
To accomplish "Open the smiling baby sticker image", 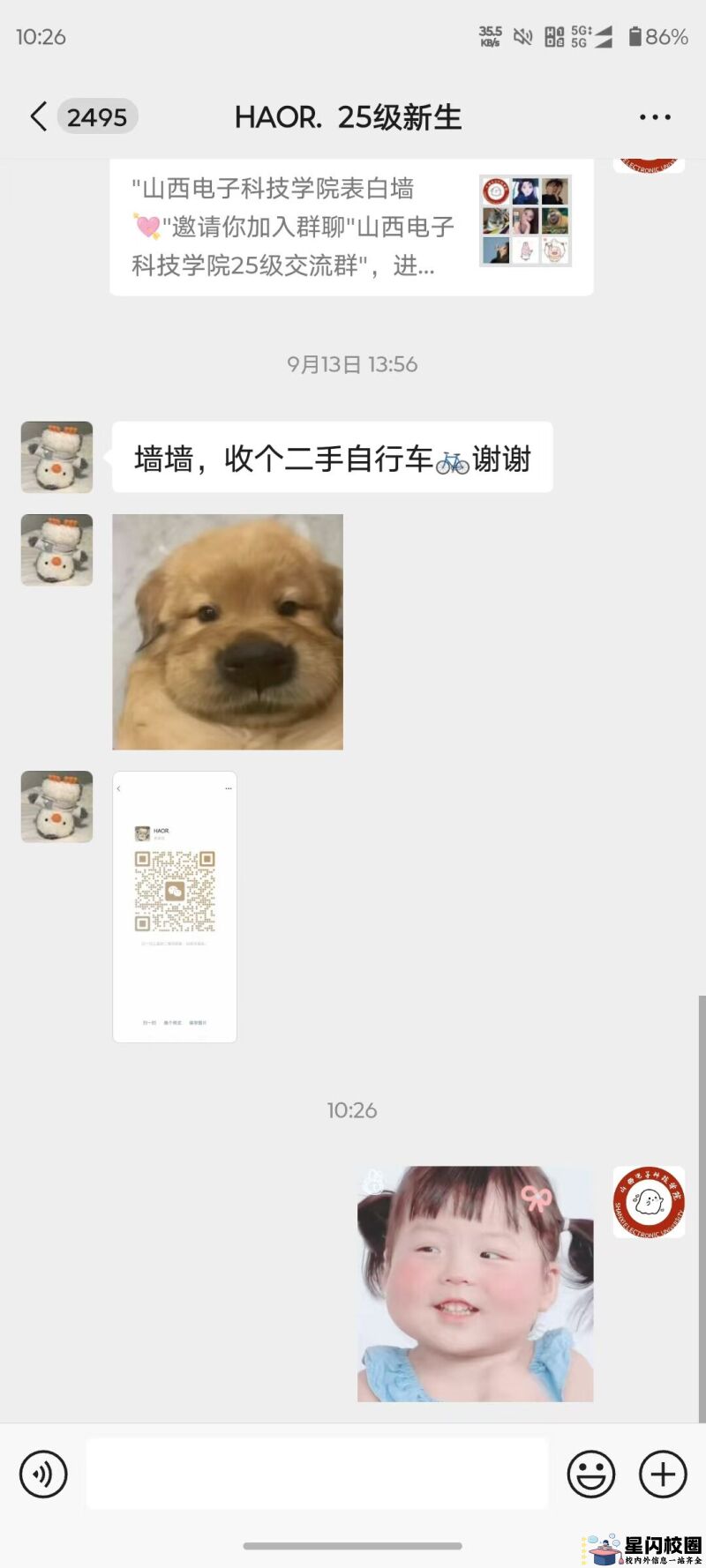I will pyautogui.click(x=475, y=1283).
